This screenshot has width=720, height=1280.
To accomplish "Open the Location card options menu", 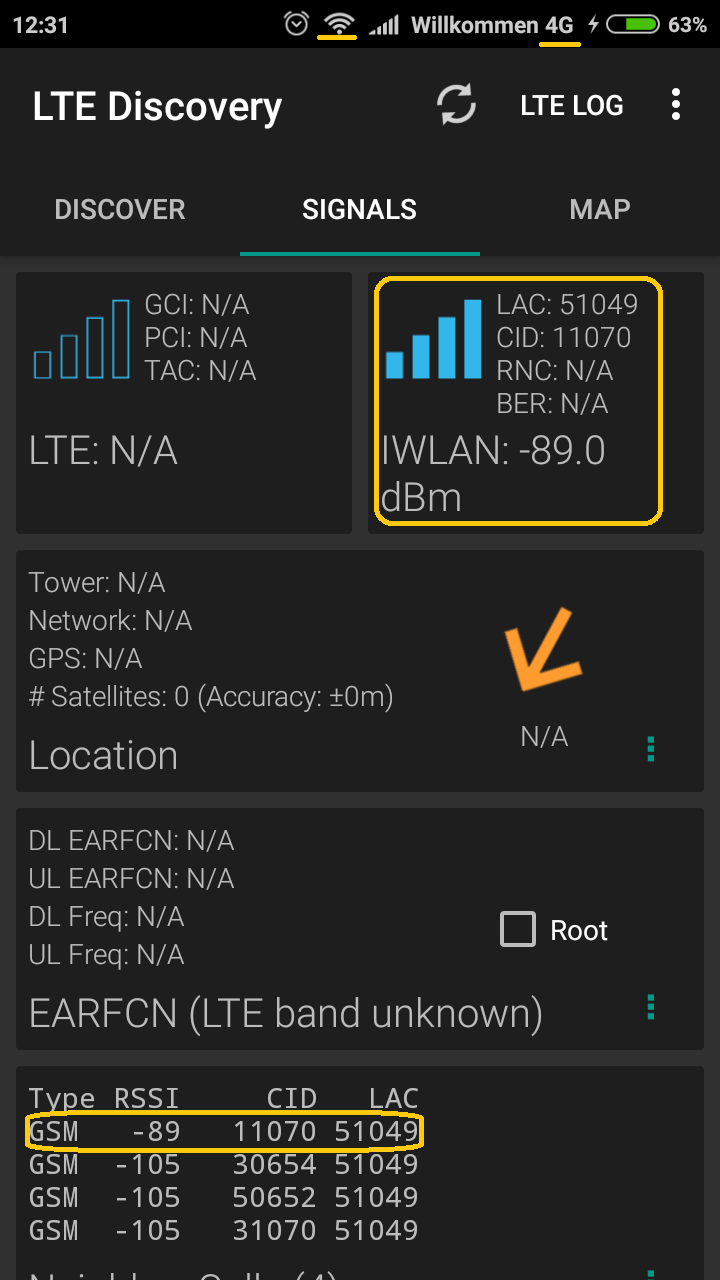I will [x=651, y=748].
